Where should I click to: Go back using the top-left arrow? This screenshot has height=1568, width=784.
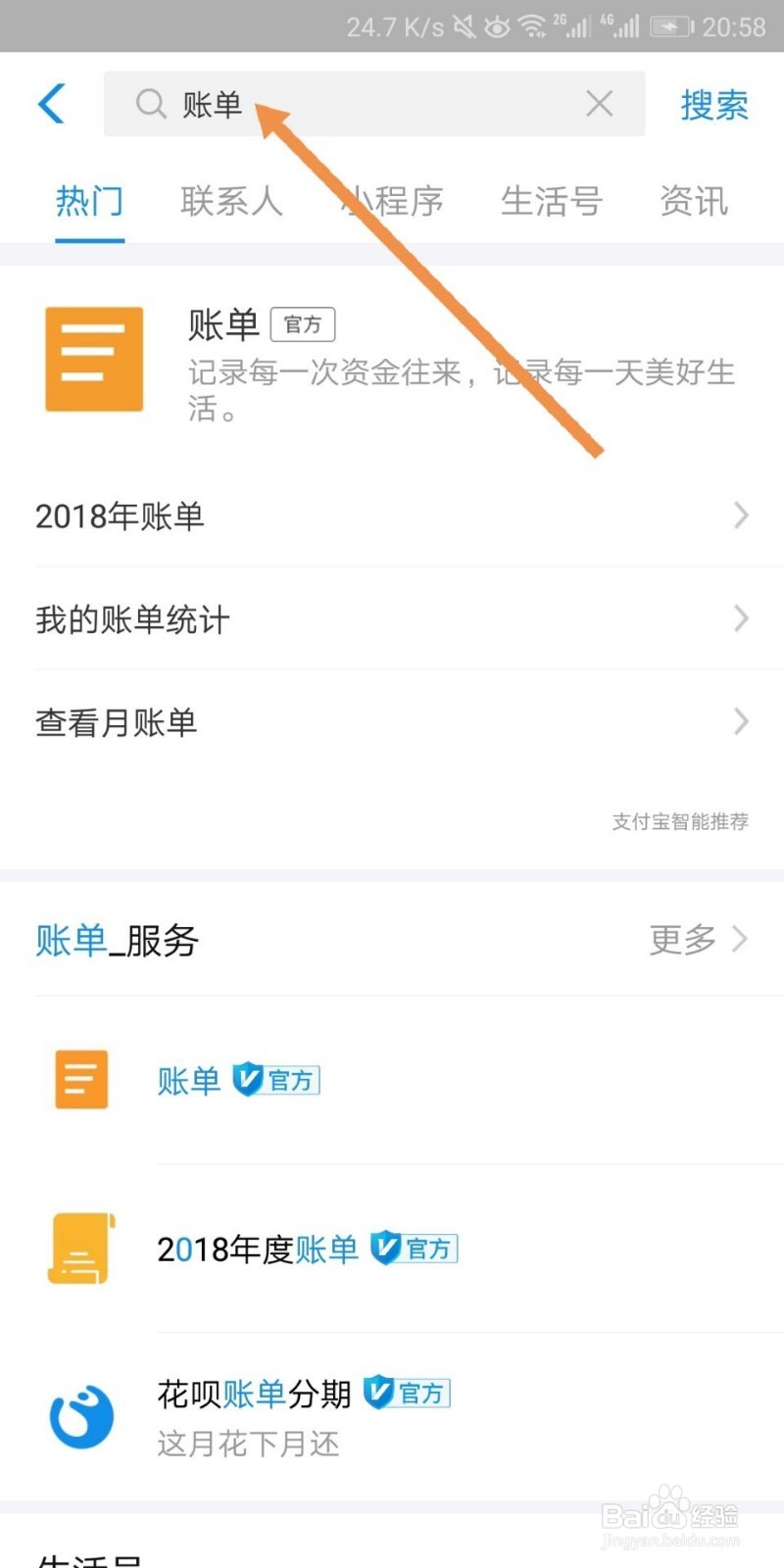coord(51,103)
